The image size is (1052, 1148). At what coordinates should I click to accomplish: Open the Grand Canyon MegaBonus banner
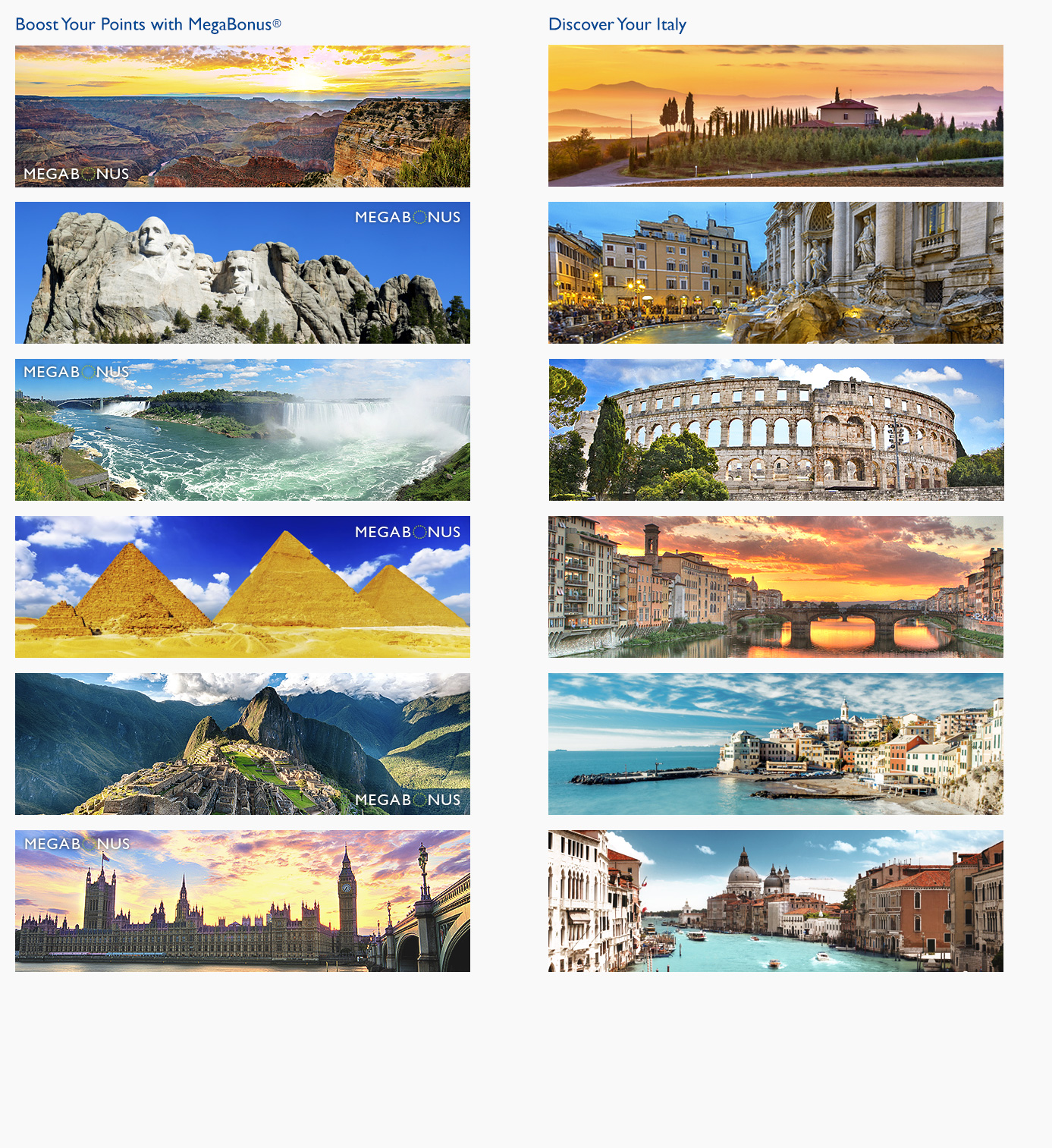(x=243, y=116)
